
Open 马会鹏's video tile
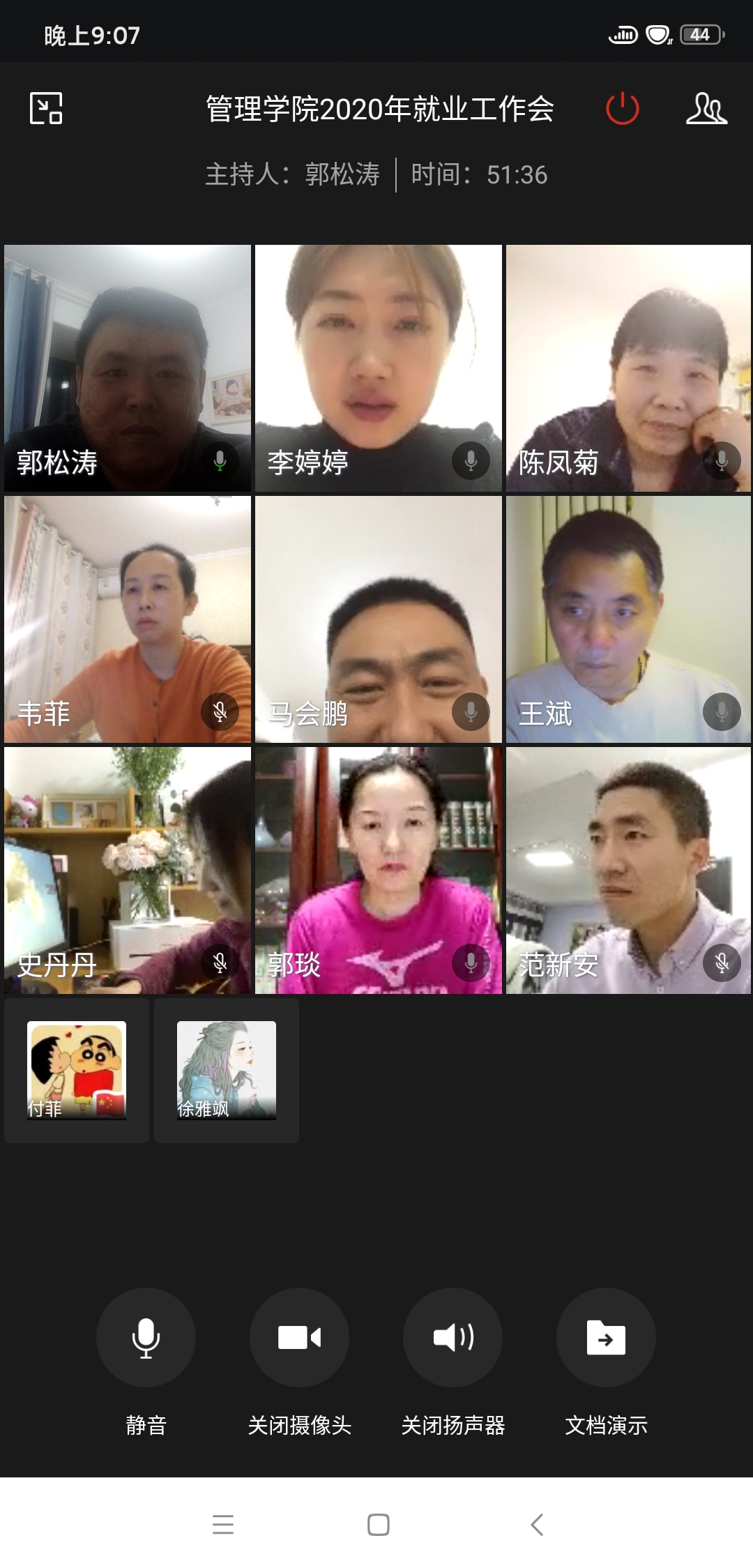coord(378,619)
